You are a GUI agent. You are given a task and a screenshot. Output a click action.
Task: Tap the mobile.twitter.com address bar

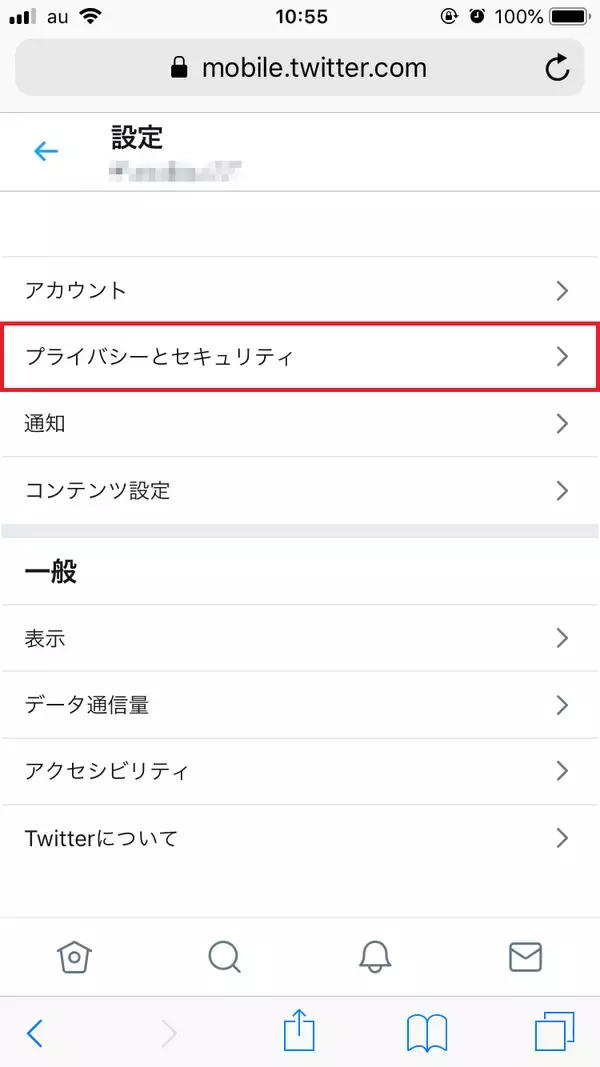(298, 68)
